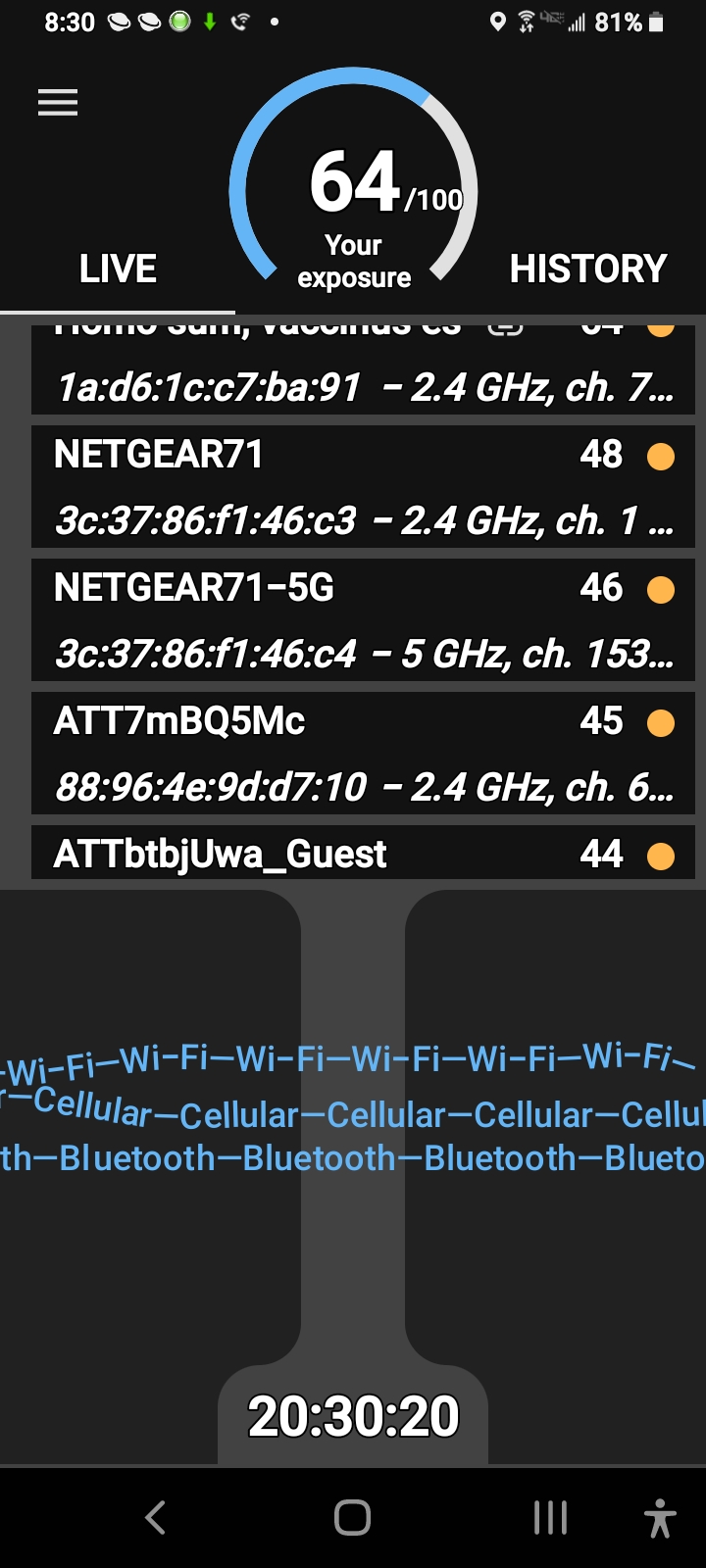
Task: View details for ATT7mBQ5Mc network
Action: point(363,753)
